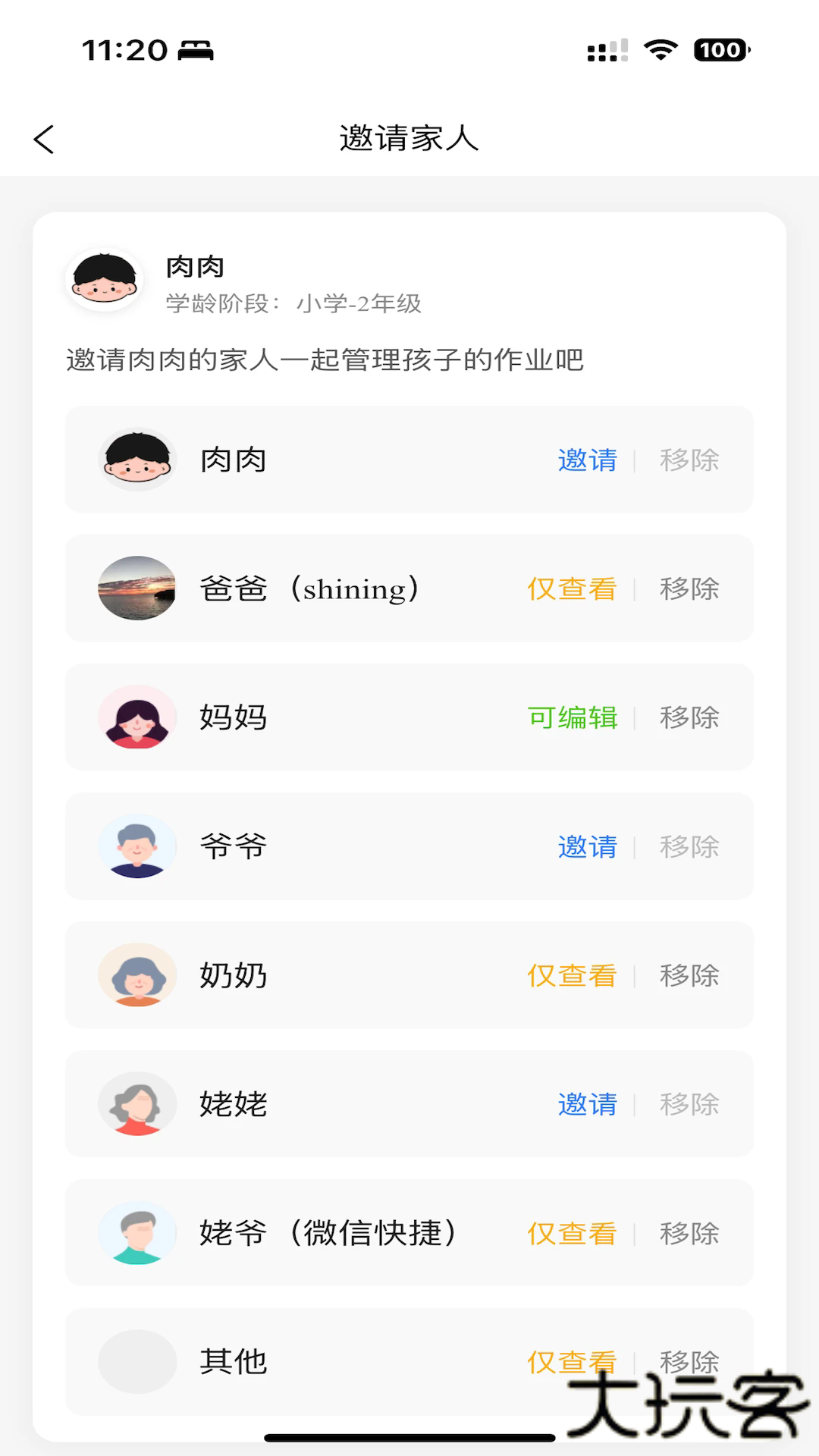Remove 姥爷 by tapping 移除
The width and height of the screenshot is (819, 1456).
(x=689, y=1234)
